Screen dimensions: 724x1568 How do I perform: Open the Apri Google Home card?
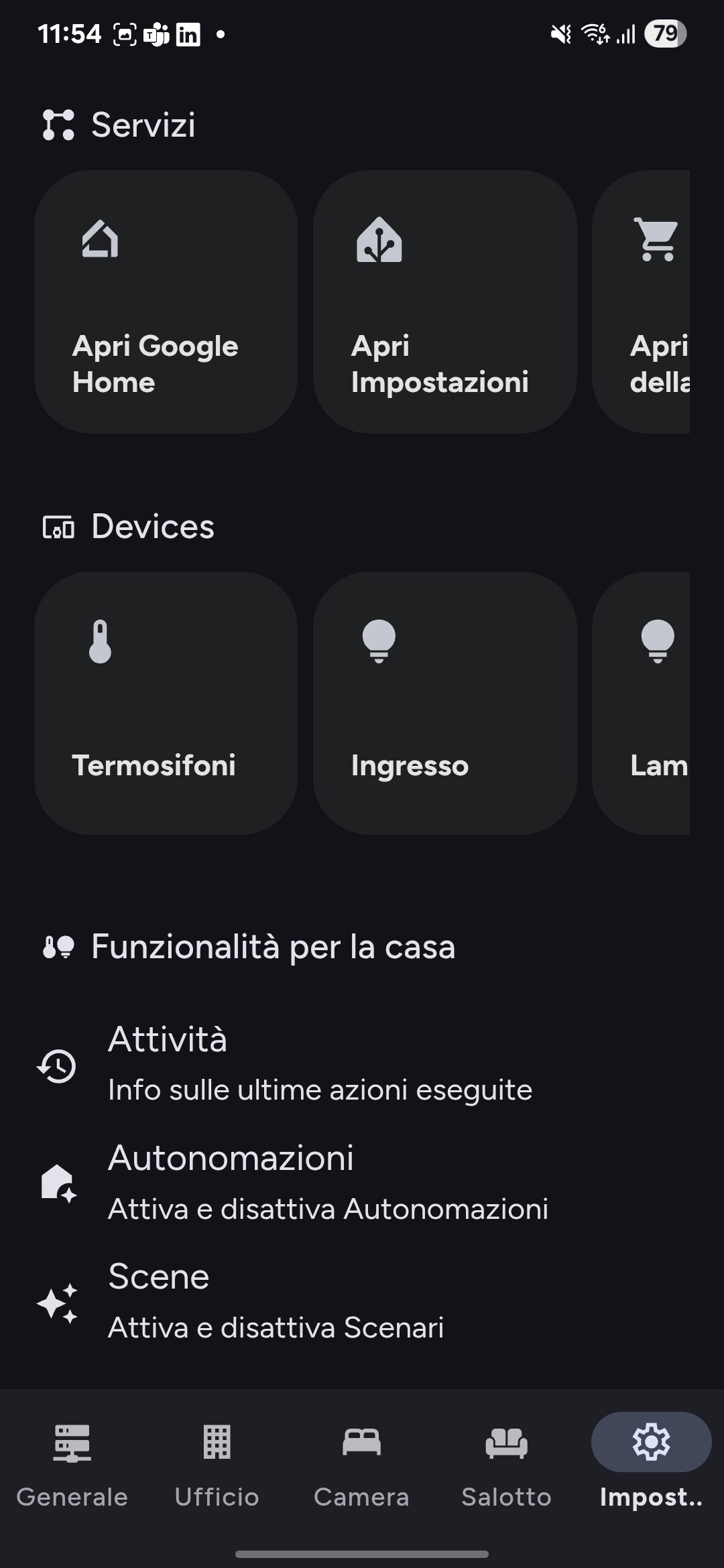[x=166, y=302]
